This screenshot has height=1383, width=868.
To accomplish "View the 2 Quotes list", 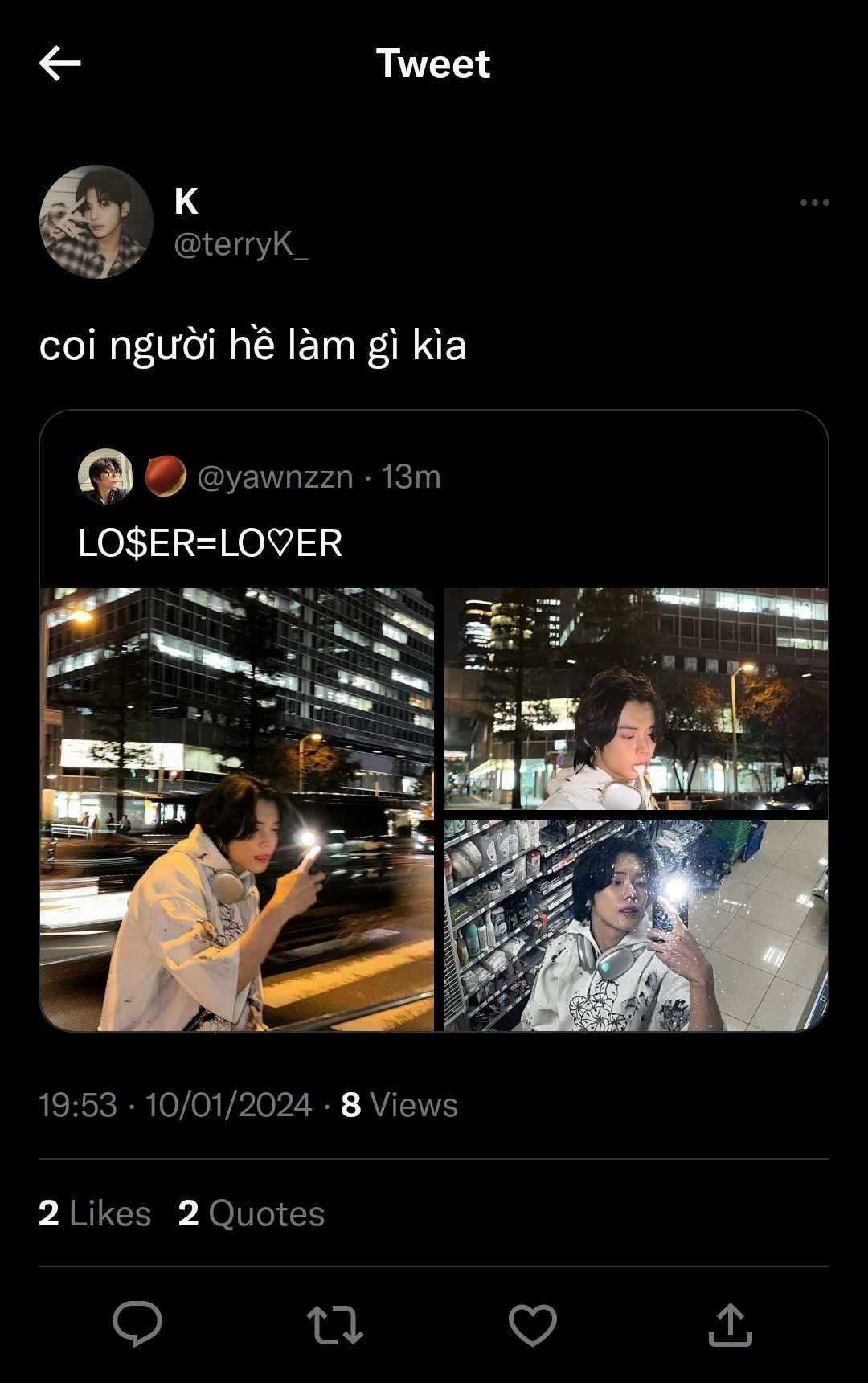I will [x=252, y=1213].
